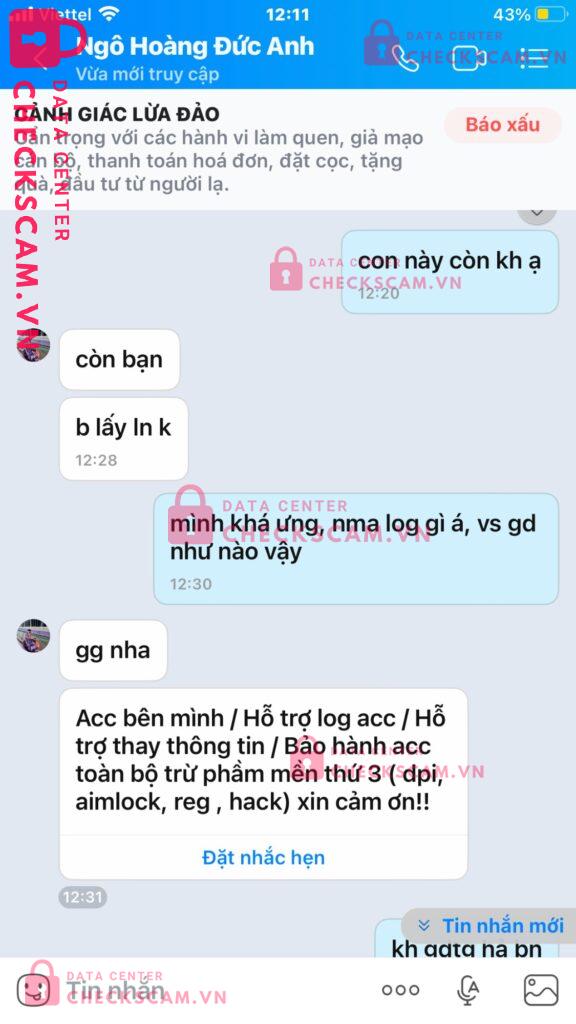The width and height of the screenshot is (576, 1024).
Task: Open more options three-dots icon
Action: click(400, 990)
